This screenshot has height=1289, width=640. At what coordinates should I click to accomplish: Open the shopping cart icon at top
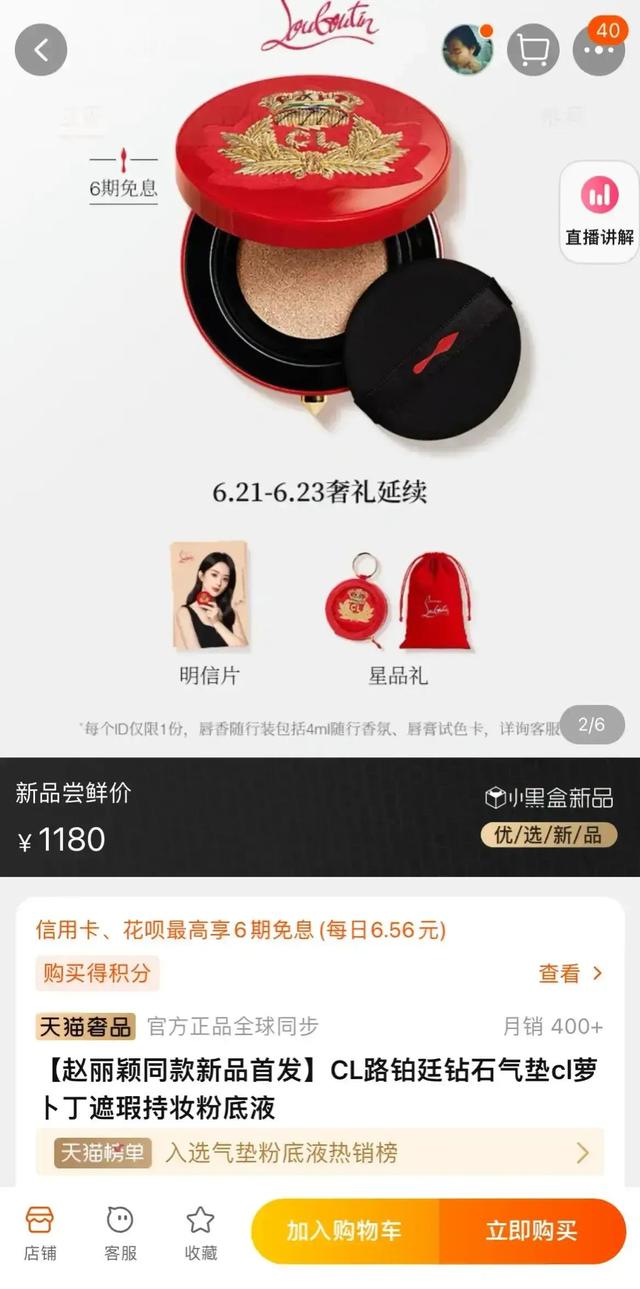533,50
